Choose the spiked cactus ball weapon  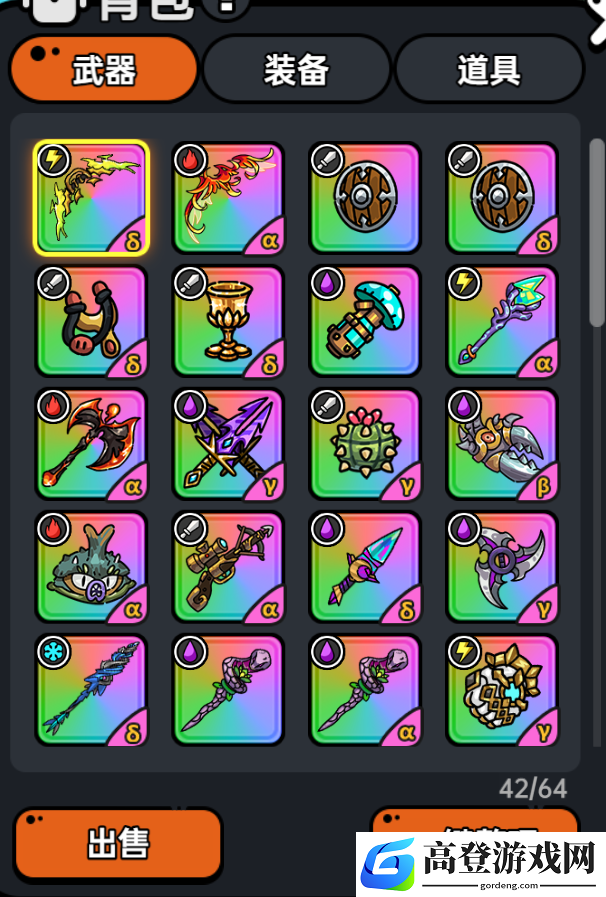click(x=365, y=443)
